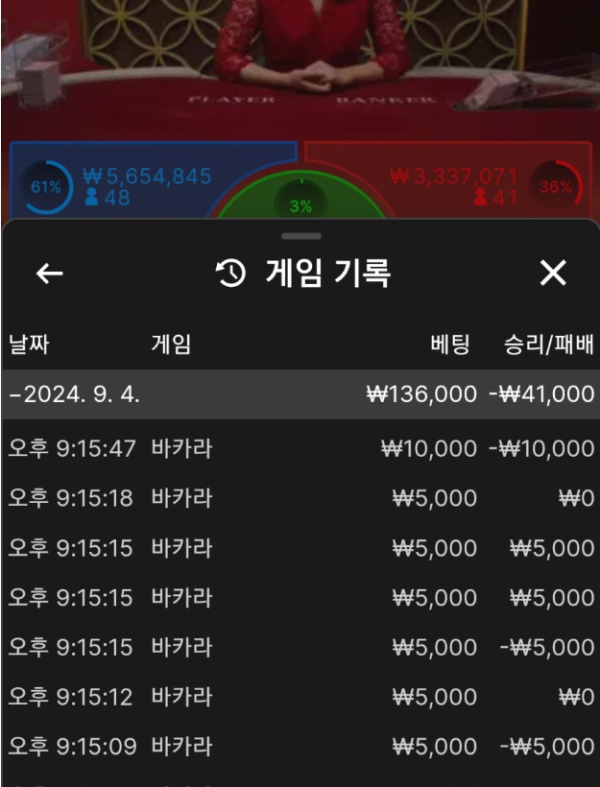Open the 9:15:18 baccarat round record

pyautogui.click(x=300, y=498)
